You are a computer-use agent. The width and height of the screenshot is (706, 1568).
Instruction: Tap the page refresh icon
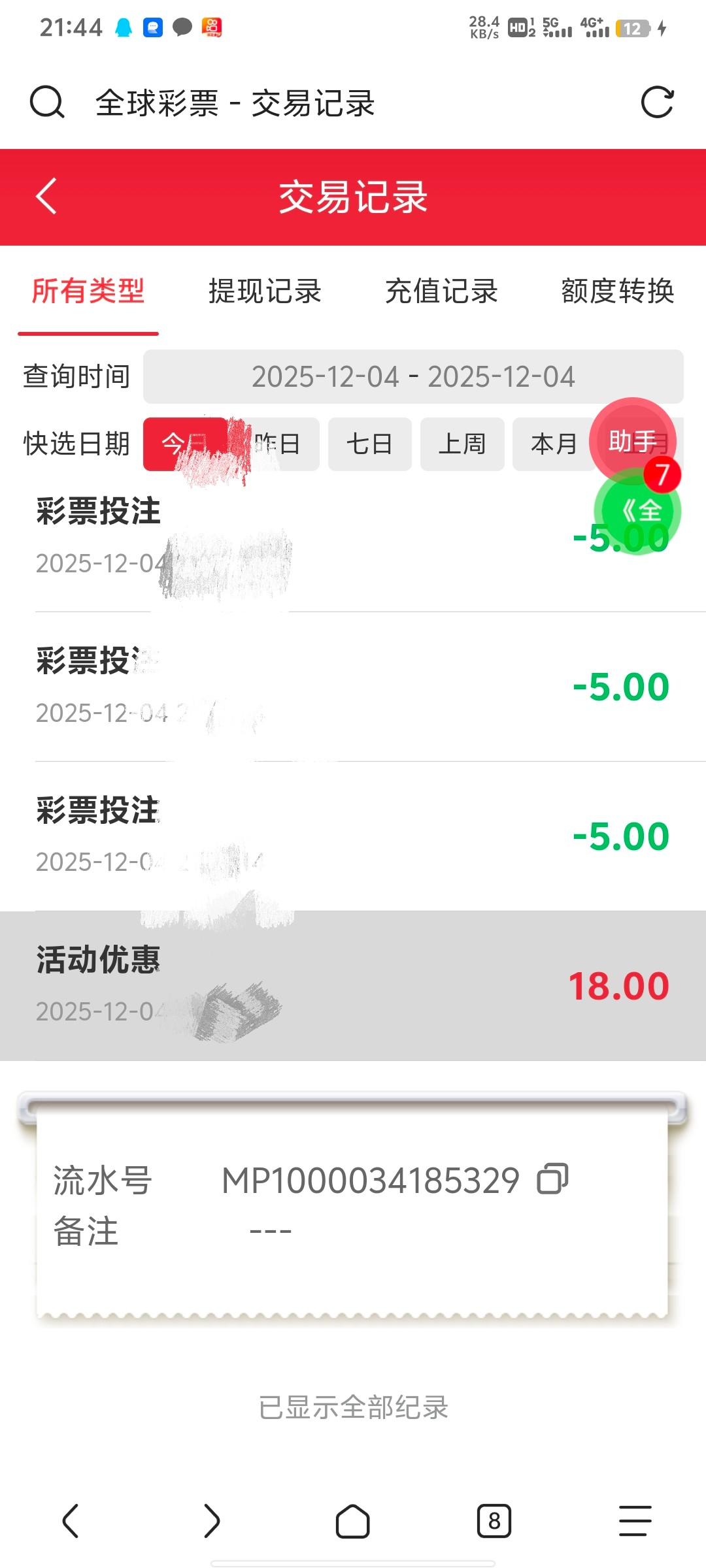coord(660,102)
